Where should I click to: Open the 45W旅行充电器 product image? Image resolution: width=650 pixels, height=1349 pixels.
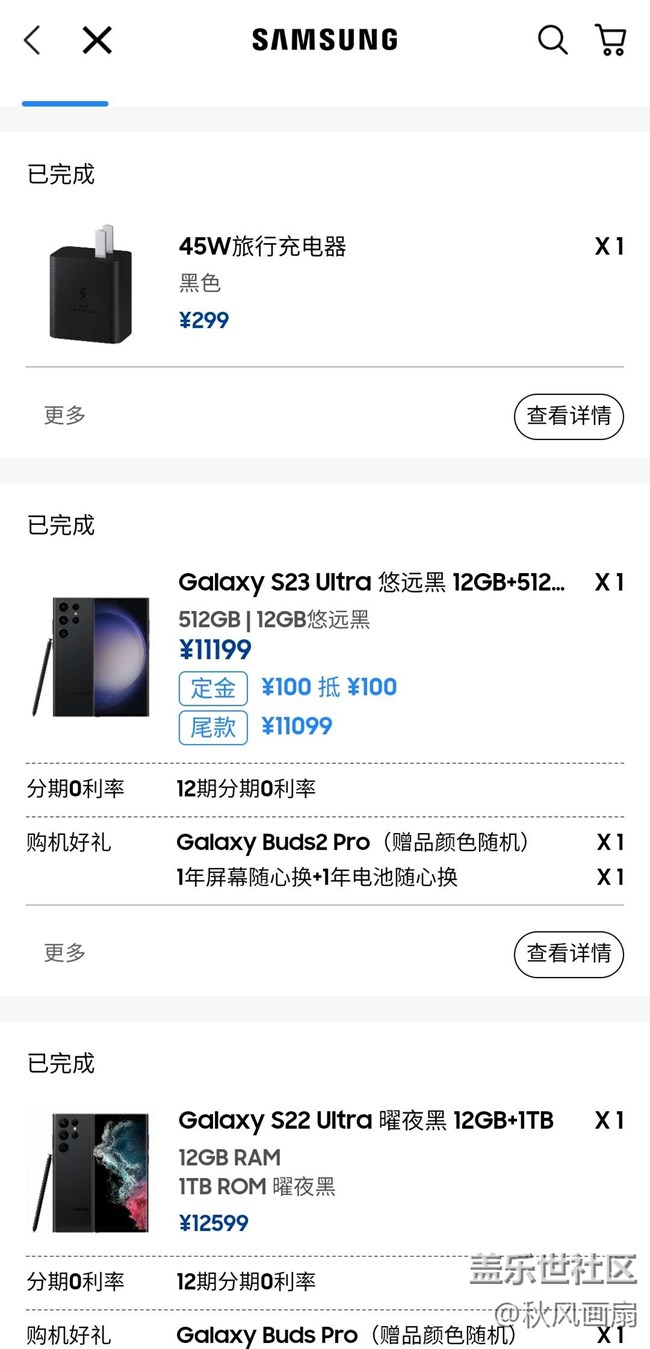[x=90, y=285]
